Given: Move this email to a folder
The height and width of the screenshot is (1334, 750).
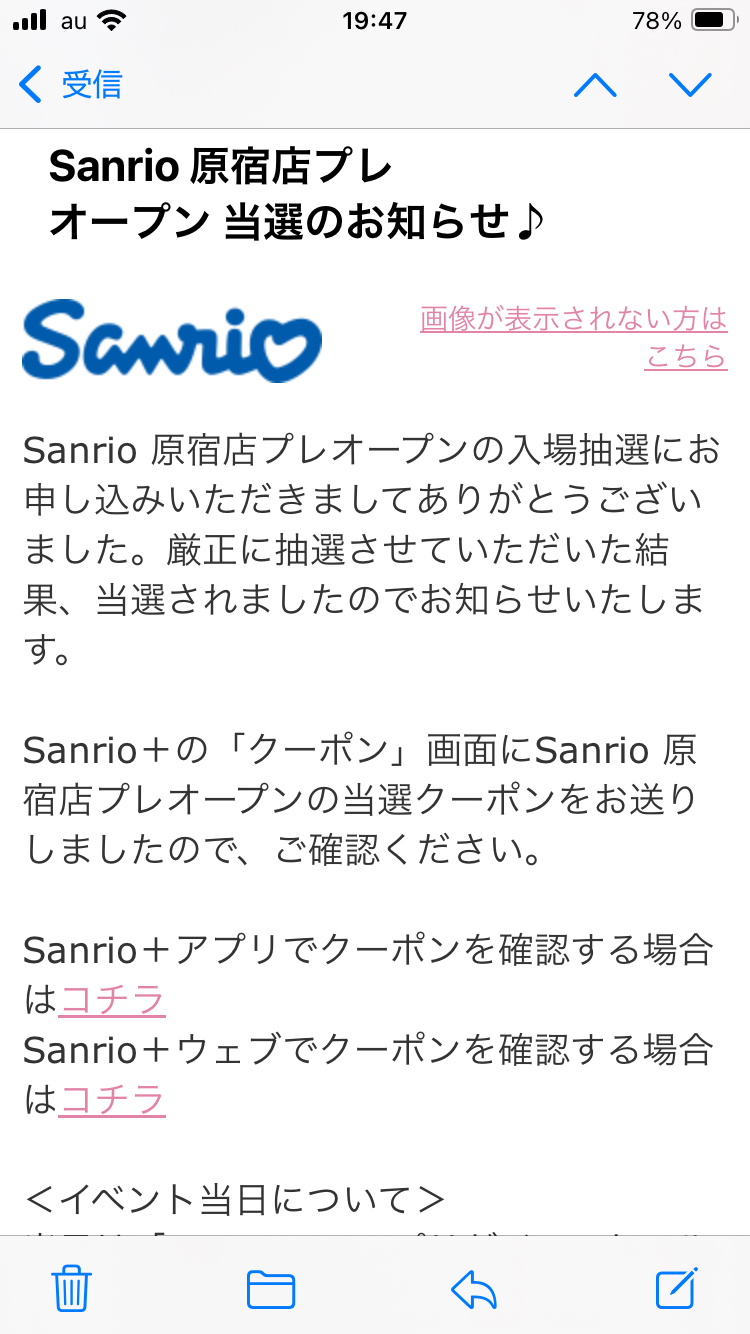Looking at the screenshot, I should [271, 1288].
